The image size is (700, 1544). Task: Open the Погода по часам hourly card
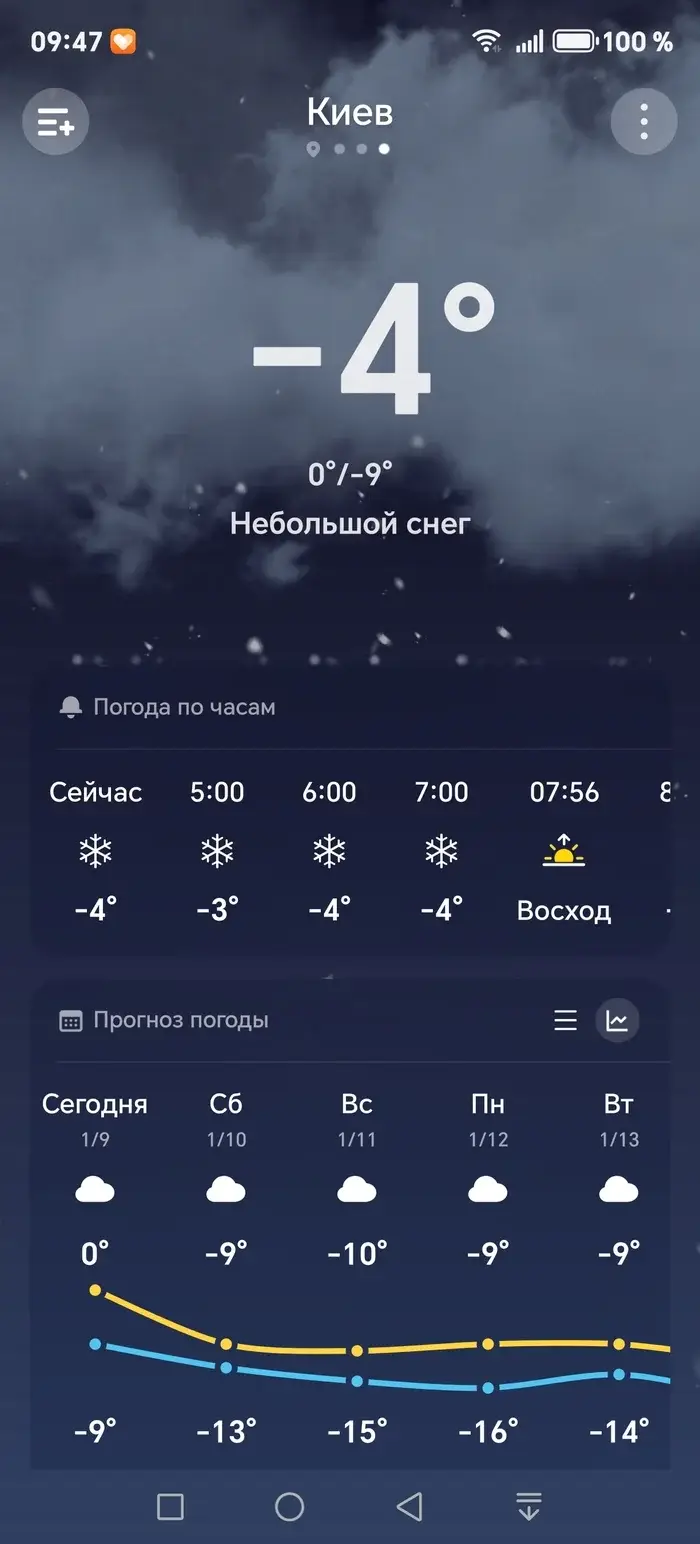coord(183,707)
